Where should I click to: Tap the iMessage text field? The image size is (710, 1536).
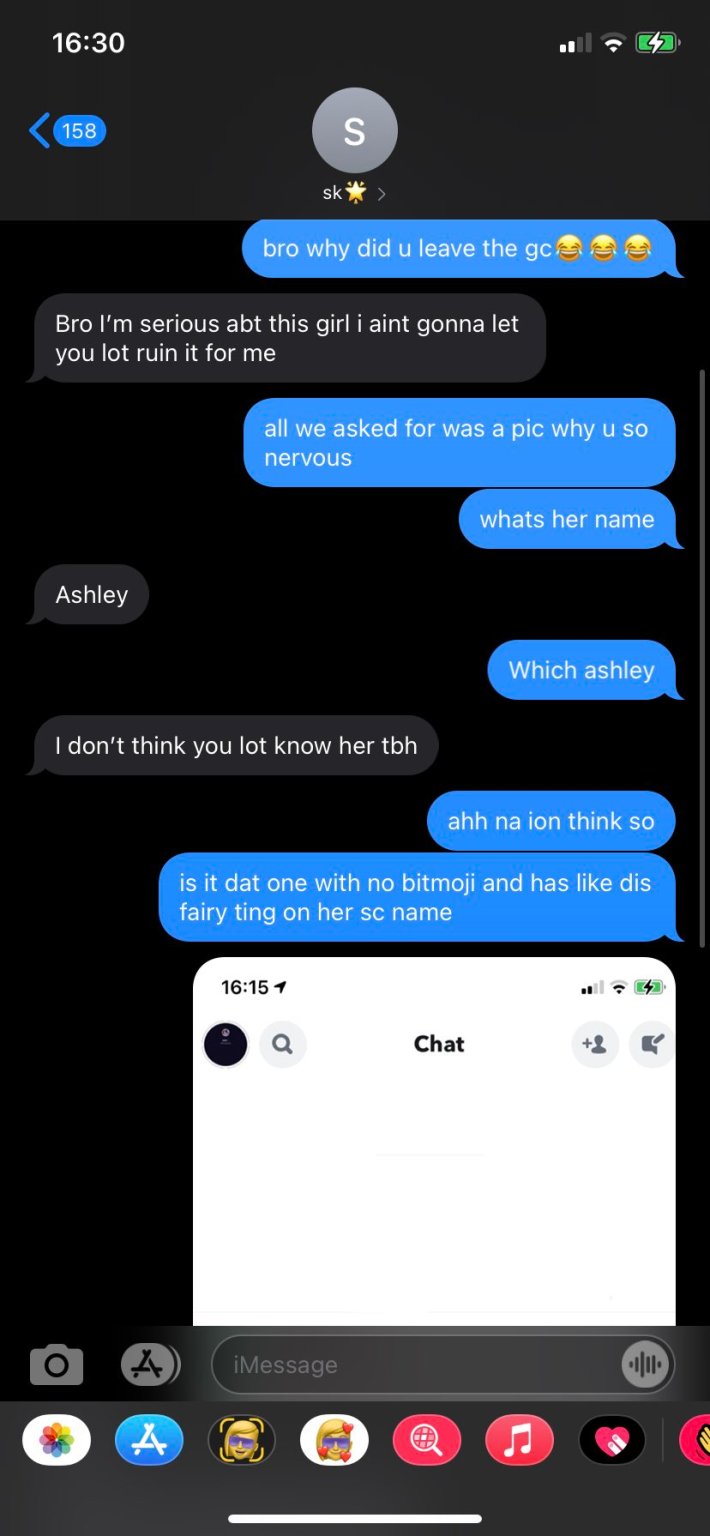420,1365
